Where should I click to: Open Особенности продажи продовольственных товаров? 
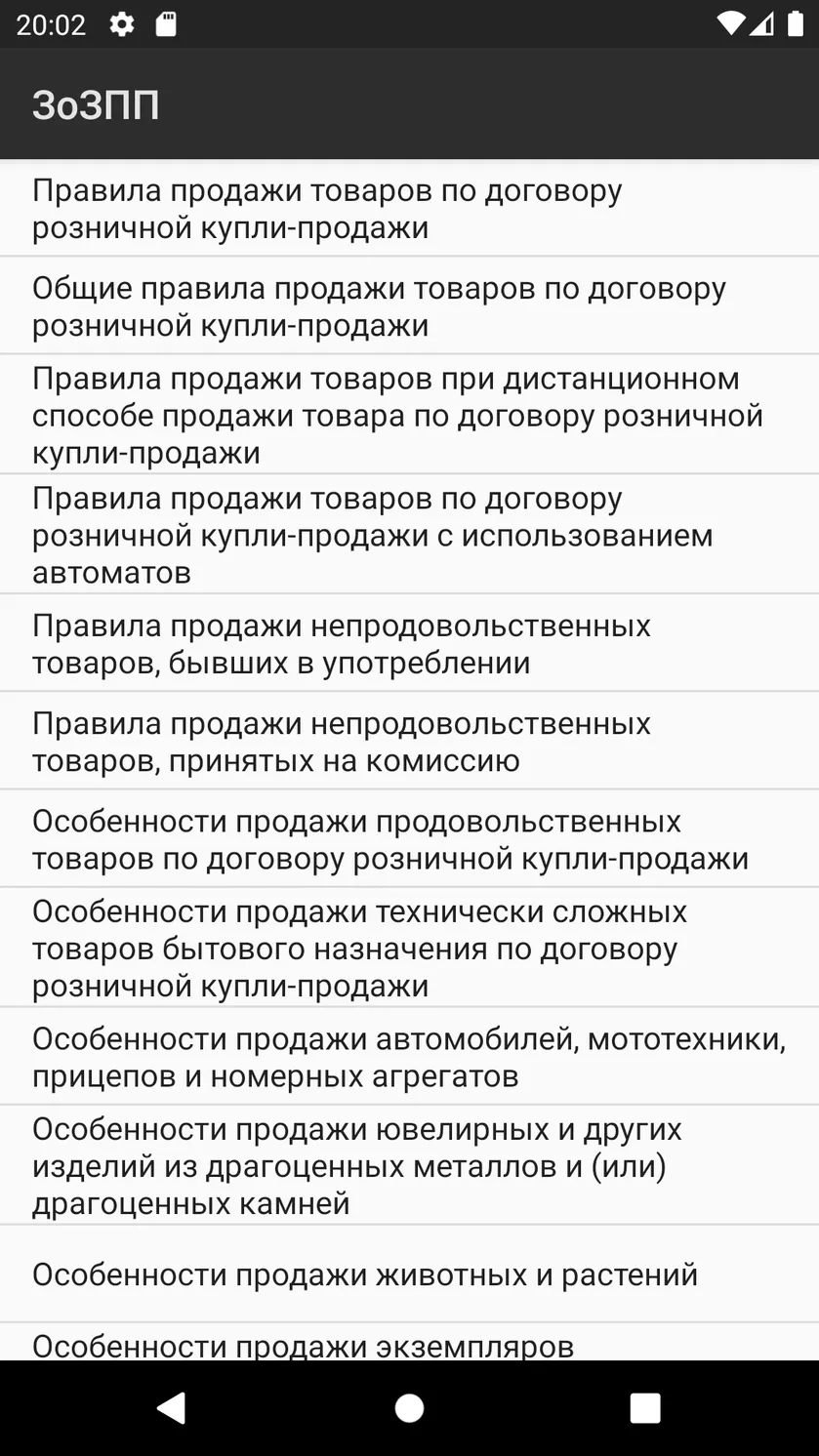(x=409, y=839)
